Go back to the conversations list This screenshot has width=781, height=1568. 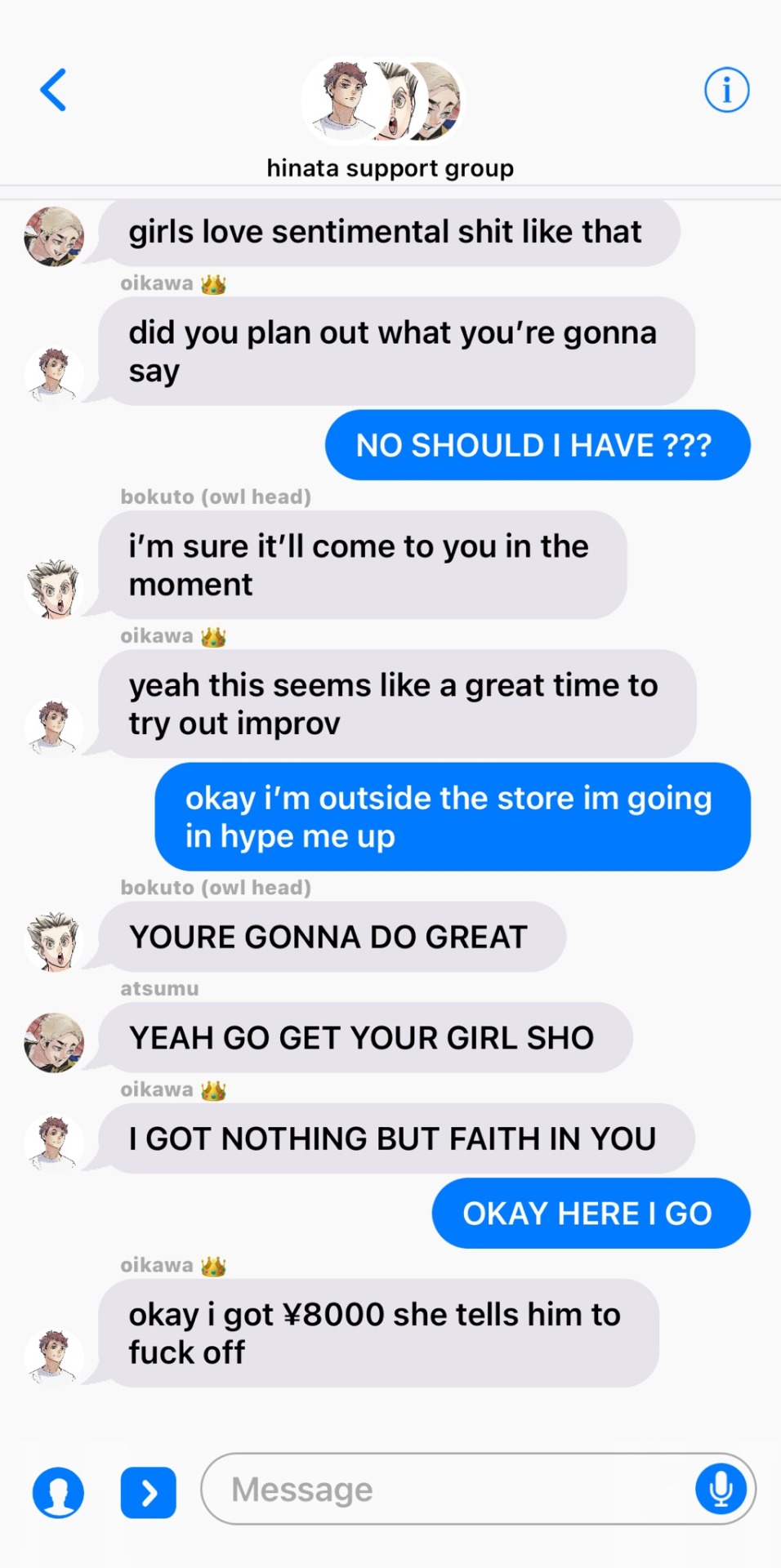[x=54, y=90]
